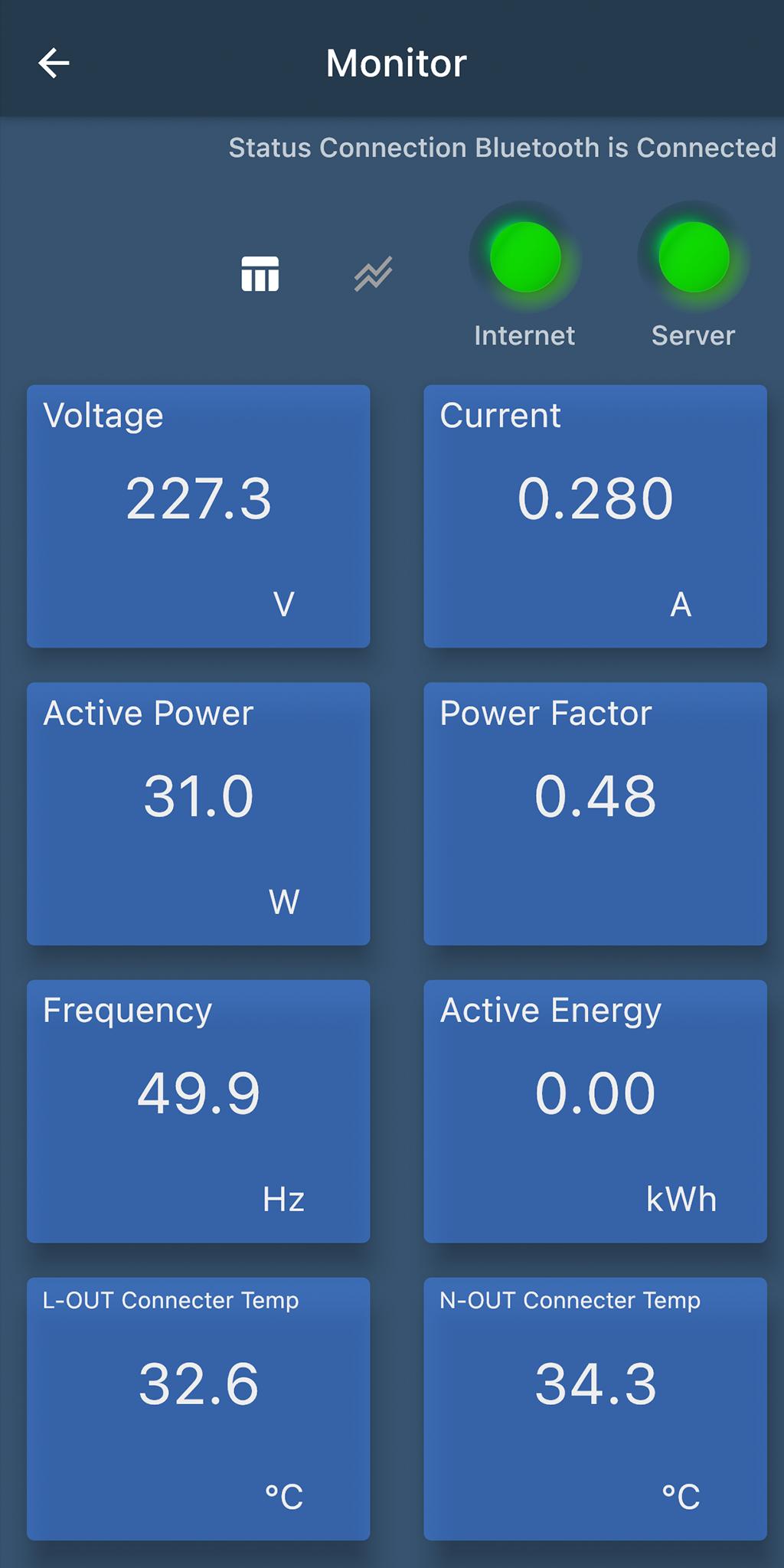
Task: Switch to the chart view icon
Action: coord(373,274)
